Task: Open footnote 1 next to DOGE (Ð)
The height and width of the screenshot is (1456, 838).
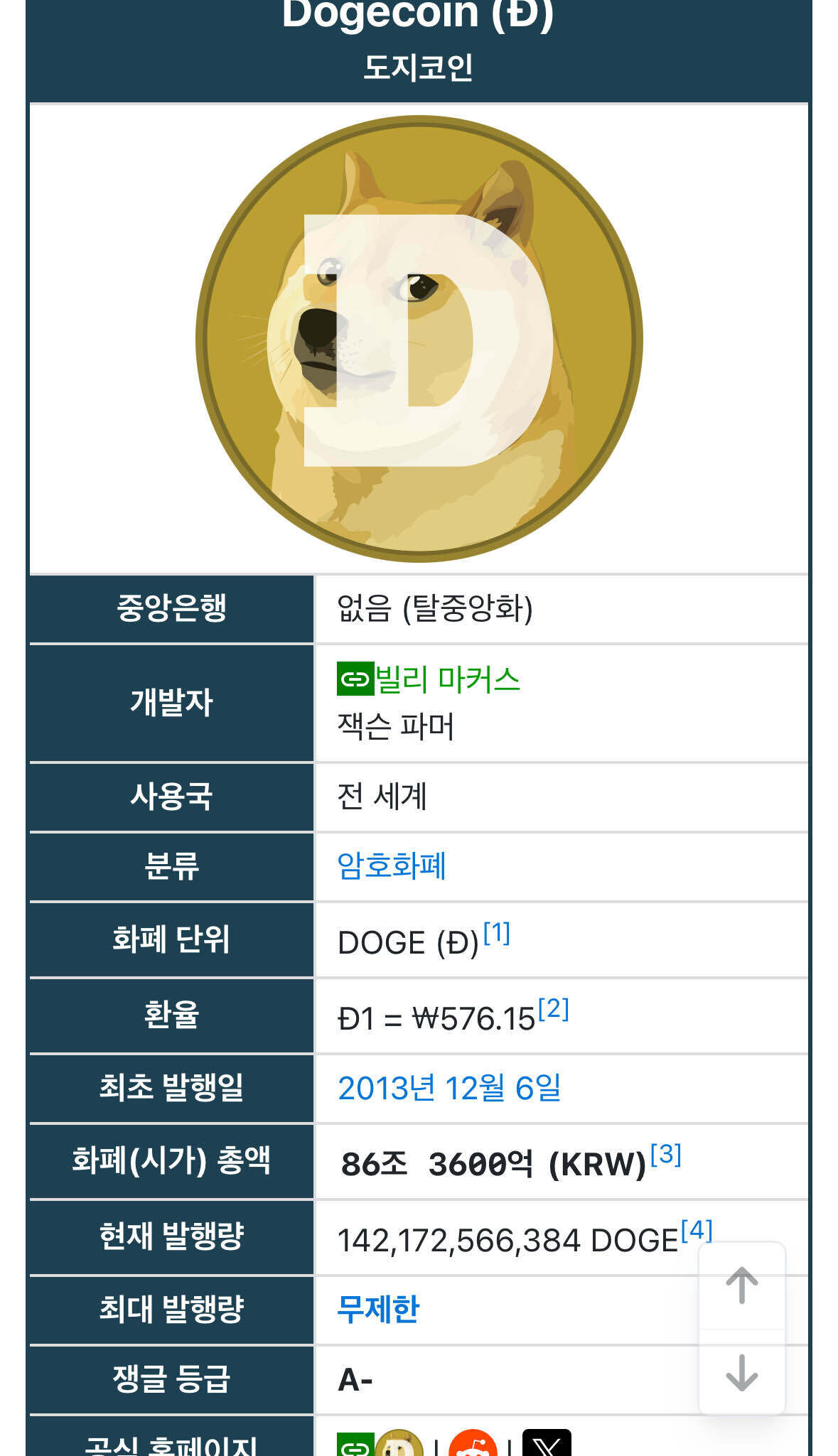Action: (x=496, y=932)
